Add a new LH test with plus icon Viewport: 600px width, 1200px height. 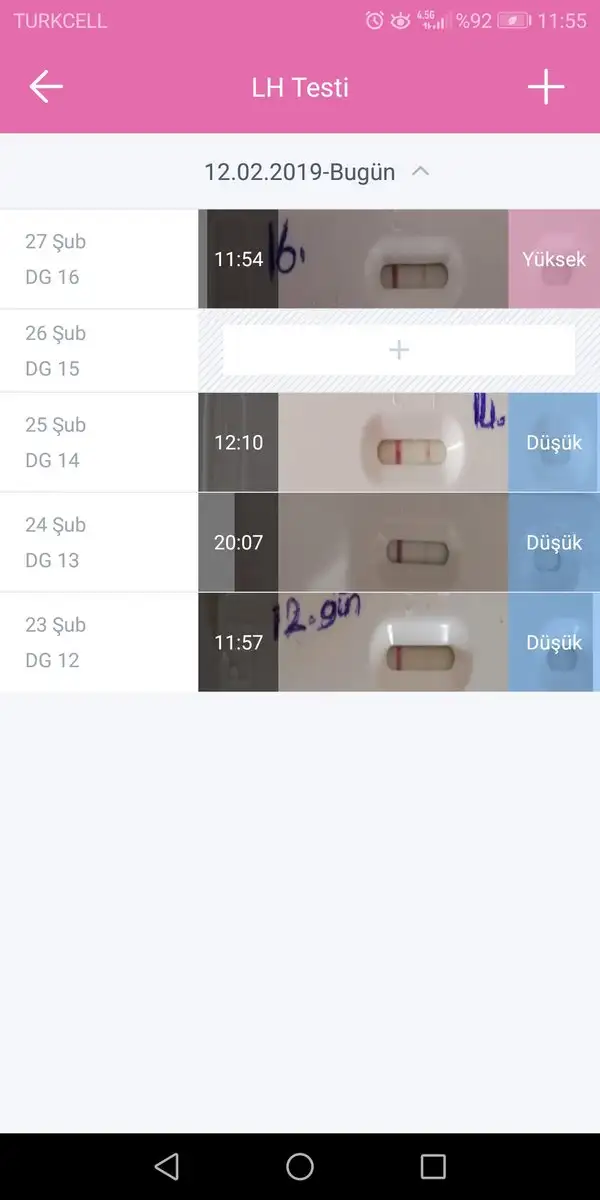pos(546,87)
